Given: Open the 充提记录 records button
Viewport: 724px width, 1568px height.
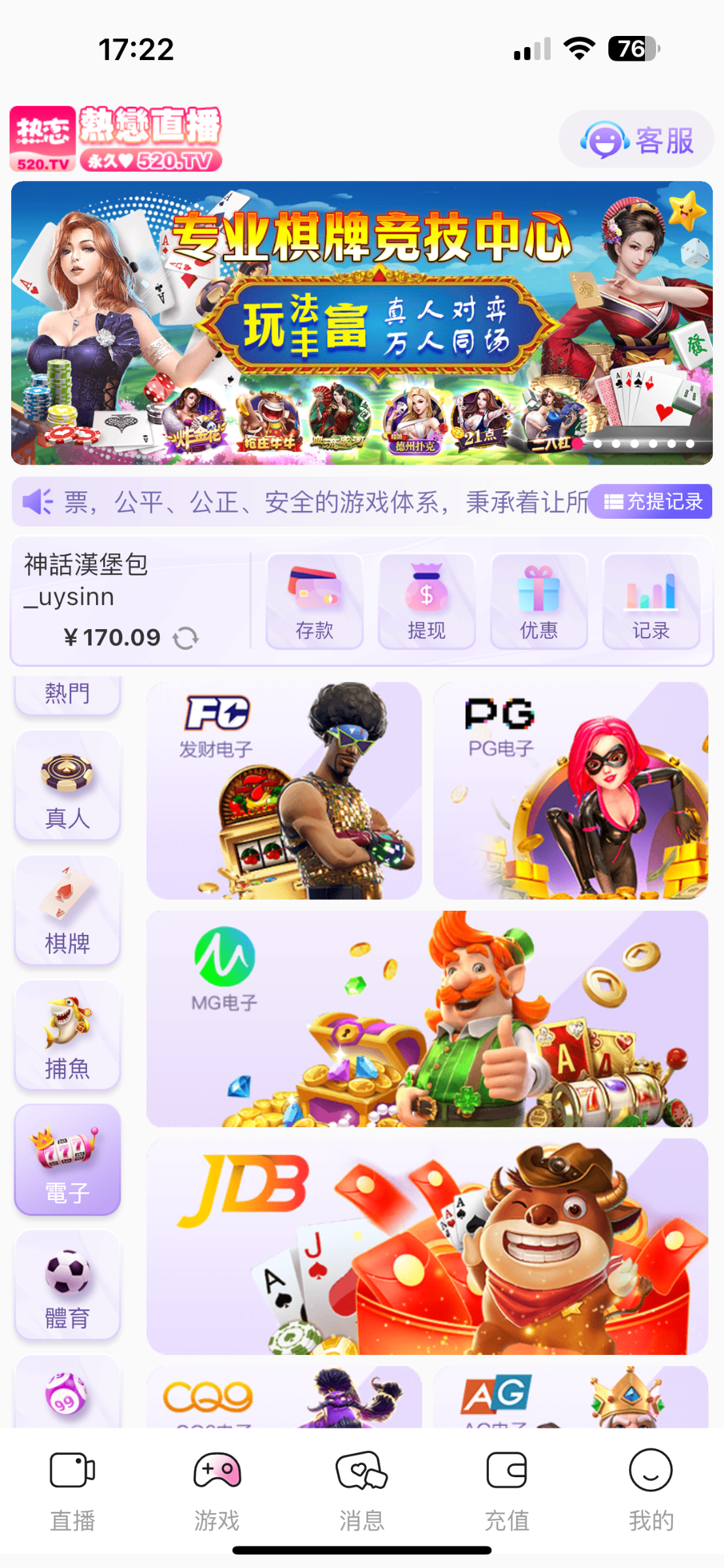Looking at the screenshot, I should [650, 502].
